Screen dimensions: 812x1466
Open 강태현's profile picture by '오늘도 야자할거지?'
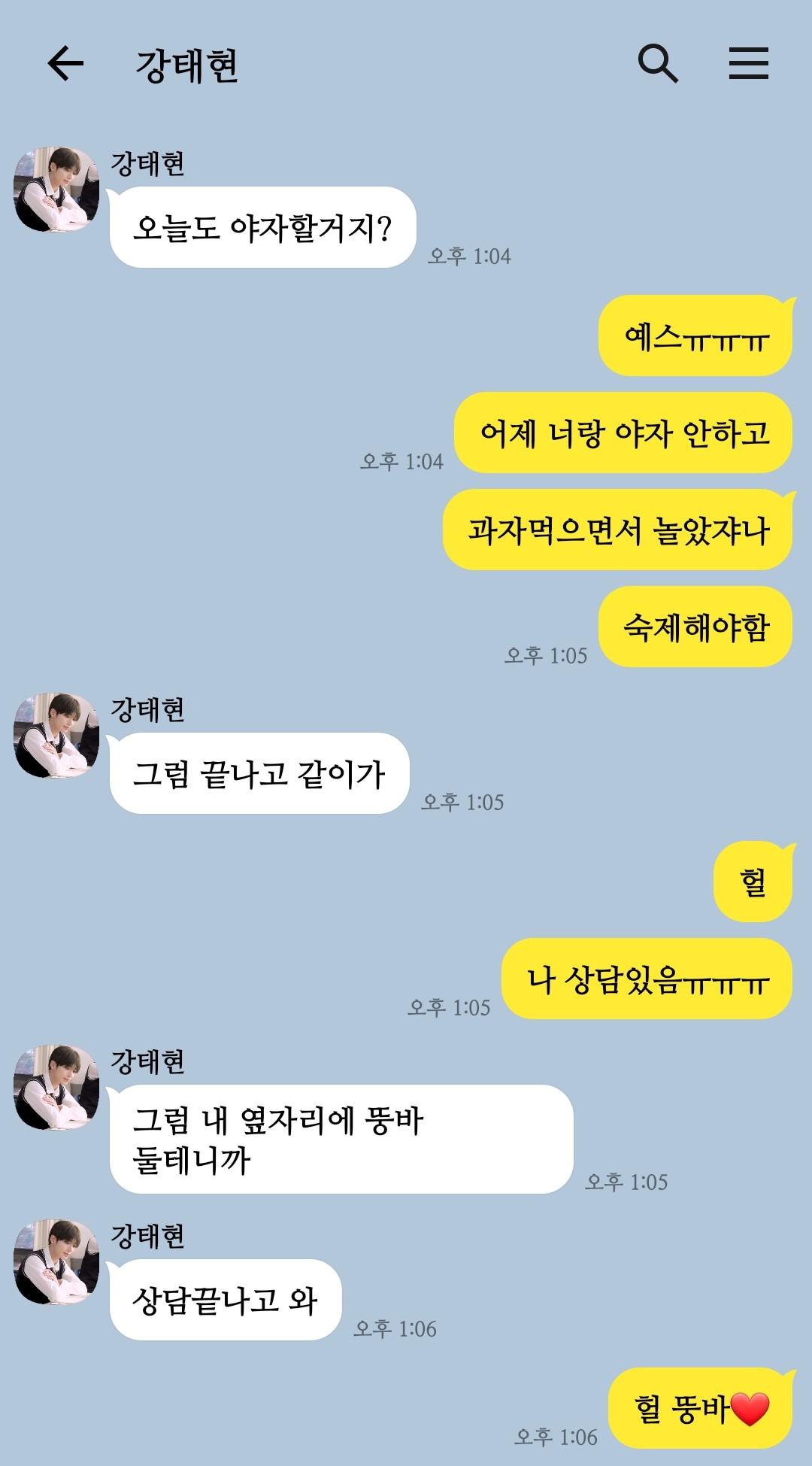[56, 189]
